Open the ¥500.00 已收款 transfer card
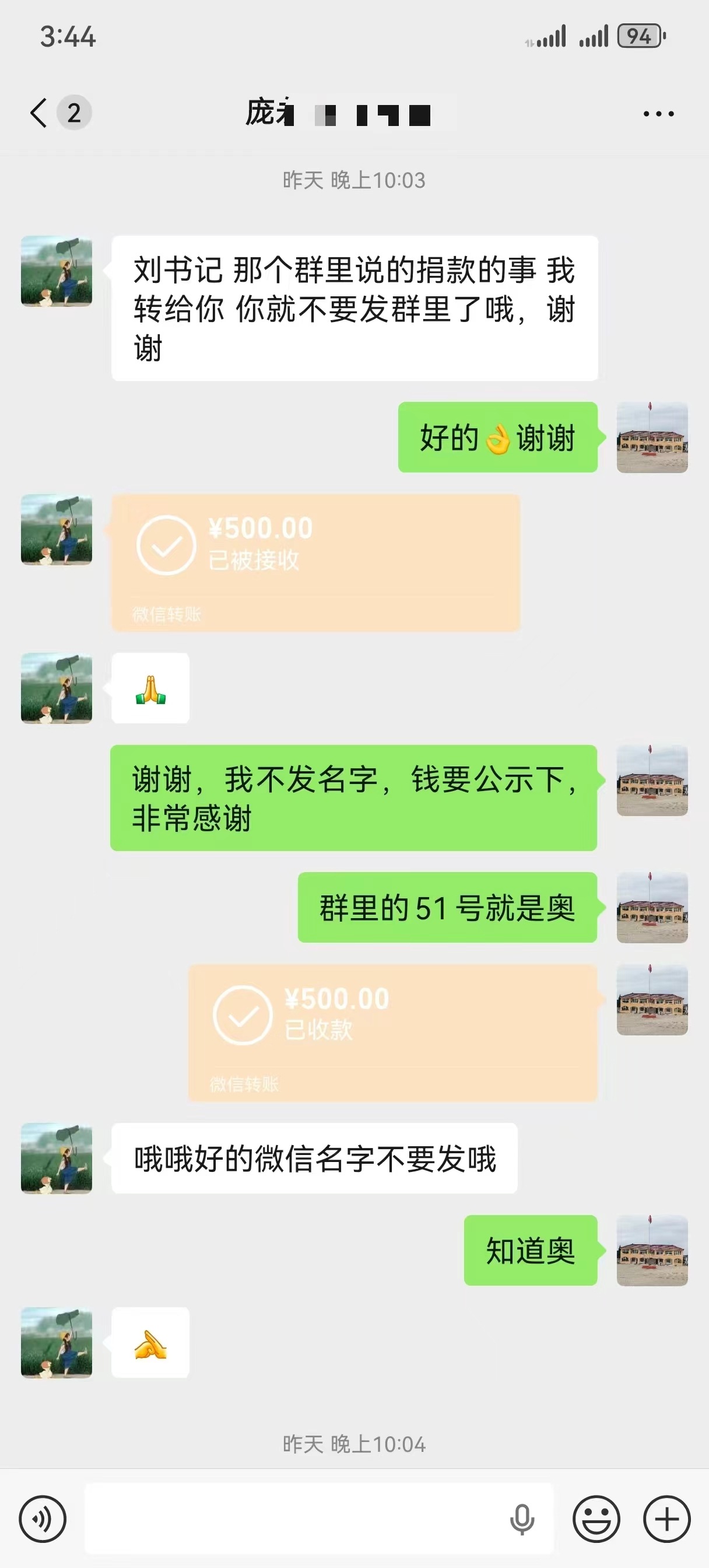Screen dimensions: 709x1568 (x=392, y=1032)
